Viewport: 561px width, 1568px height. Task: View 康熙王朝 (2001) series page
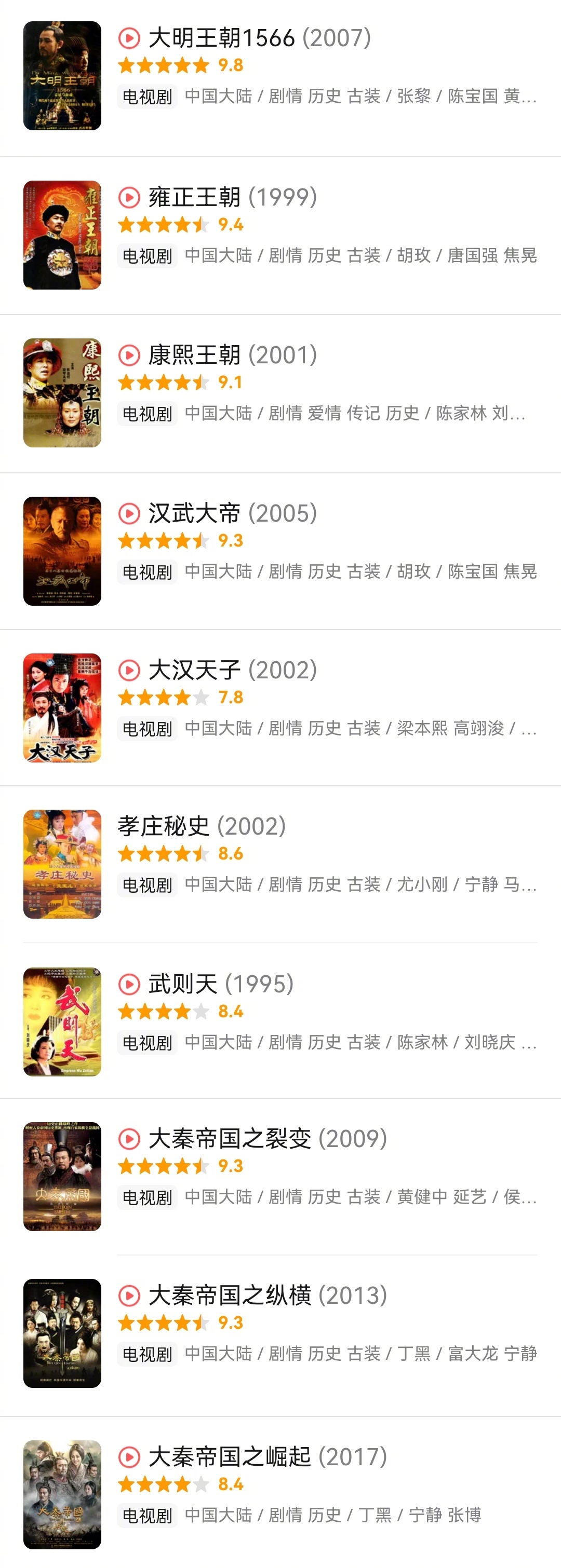point(232,355)
